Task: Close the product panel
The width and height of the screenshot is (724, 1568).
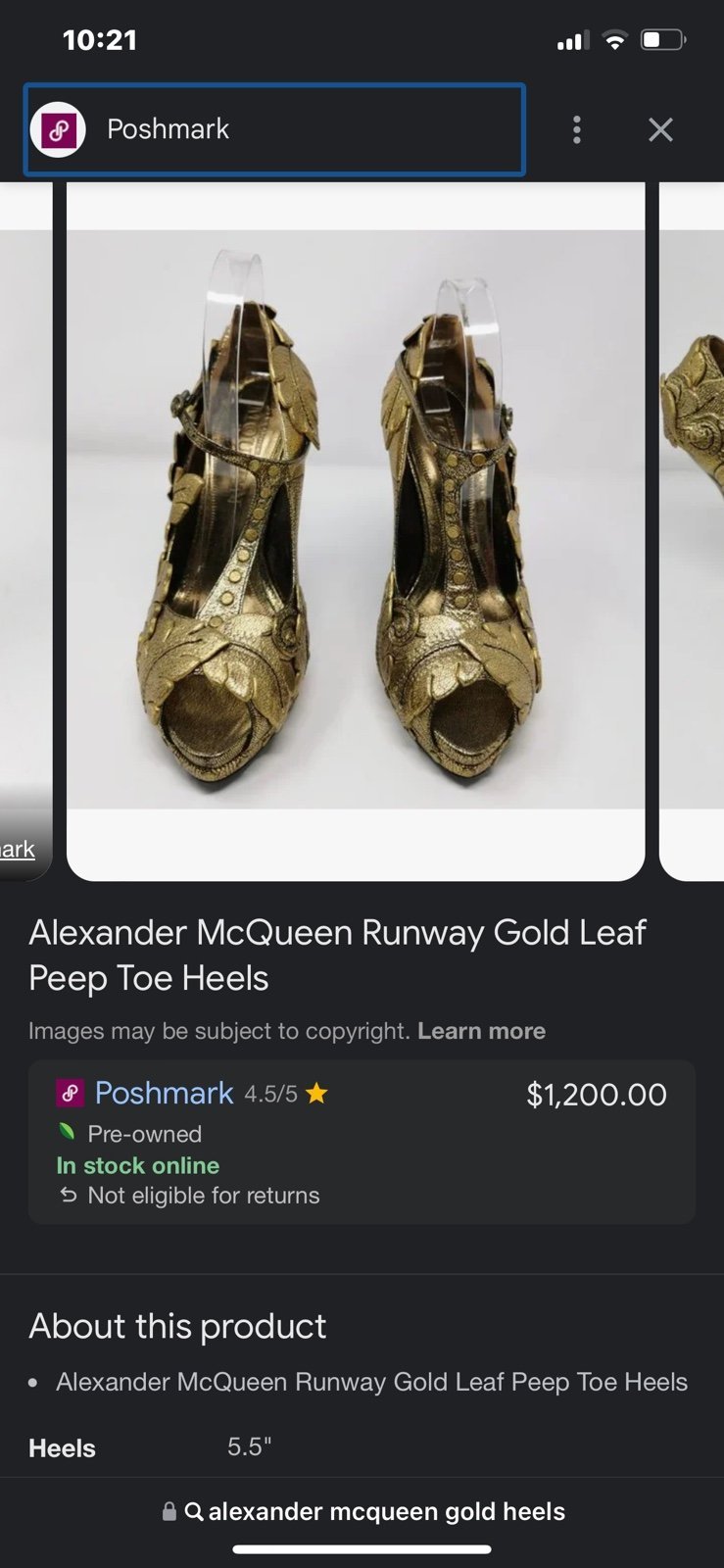Action: tap(660, 129)
